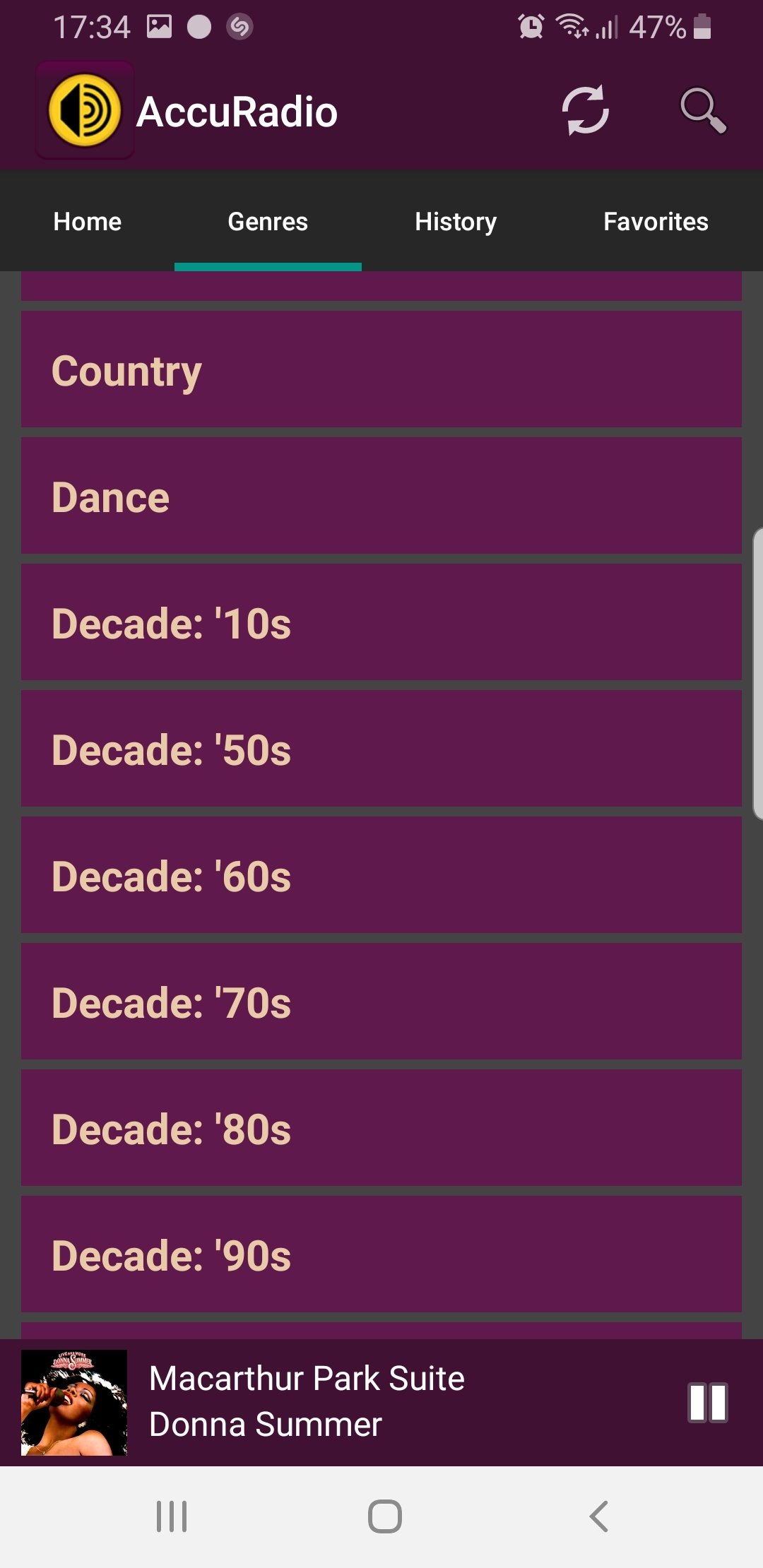Switch to the History tab
Viewport: 763px width, 1568px height.
(456, 222)
